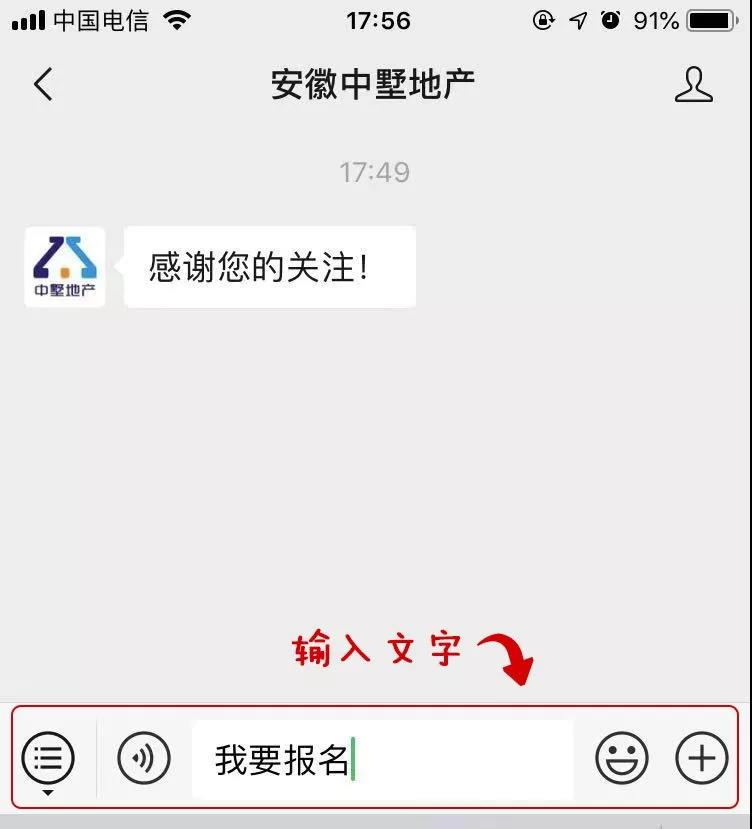The image size is (752, 829).
Task: Focus the message field with 我要报名
Action: point(382,760)
